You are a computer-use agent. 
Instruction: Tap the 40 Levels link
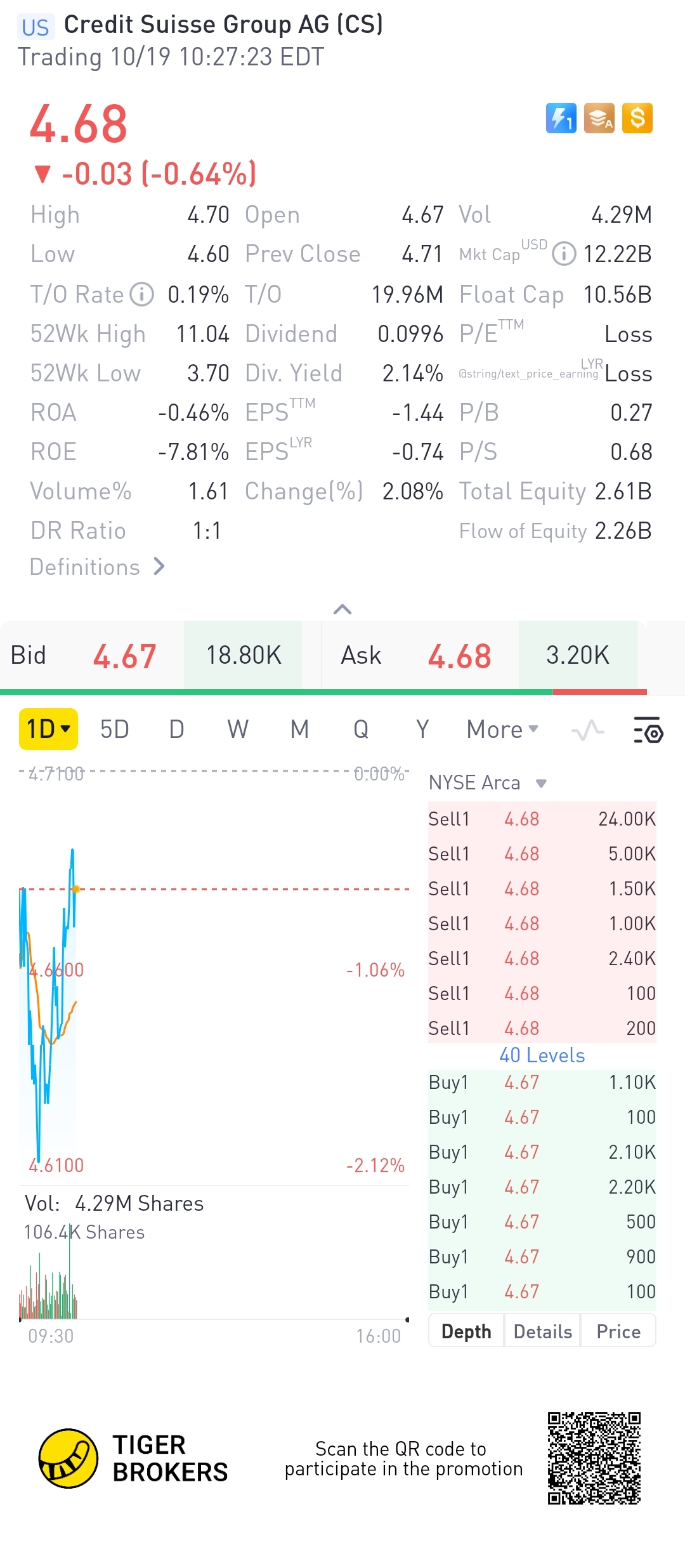[542, 1055]
